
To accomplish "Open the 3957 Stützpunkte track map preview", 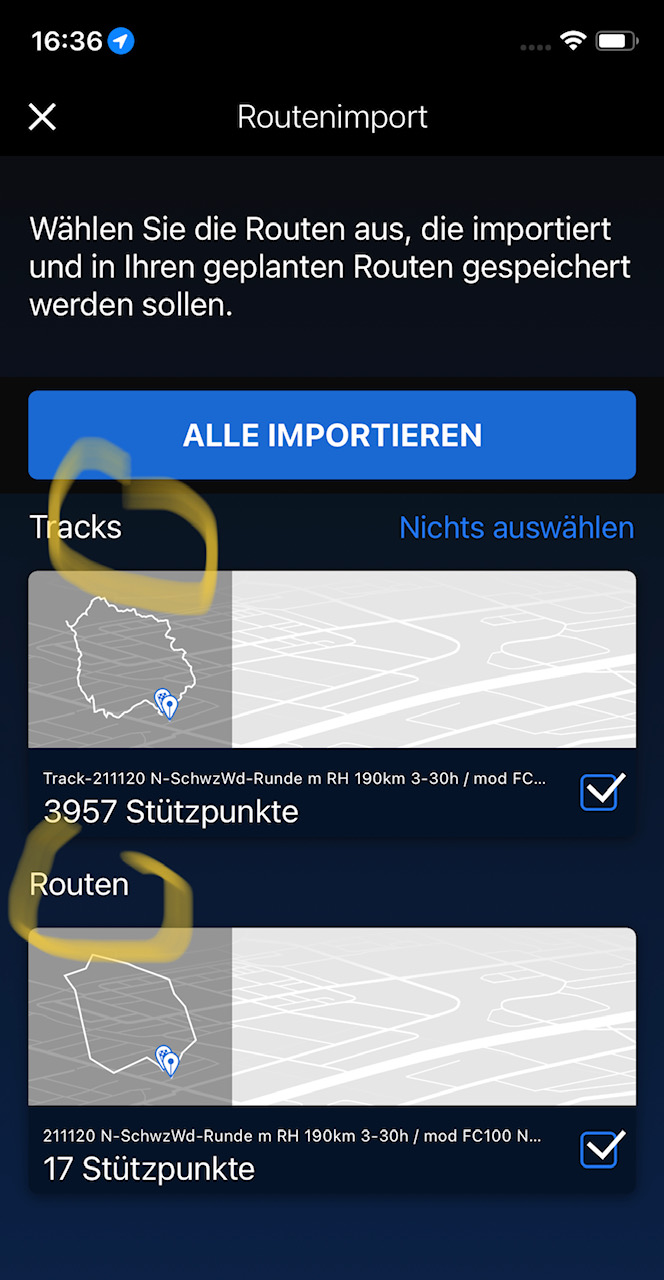I will [x=332, y=659].
